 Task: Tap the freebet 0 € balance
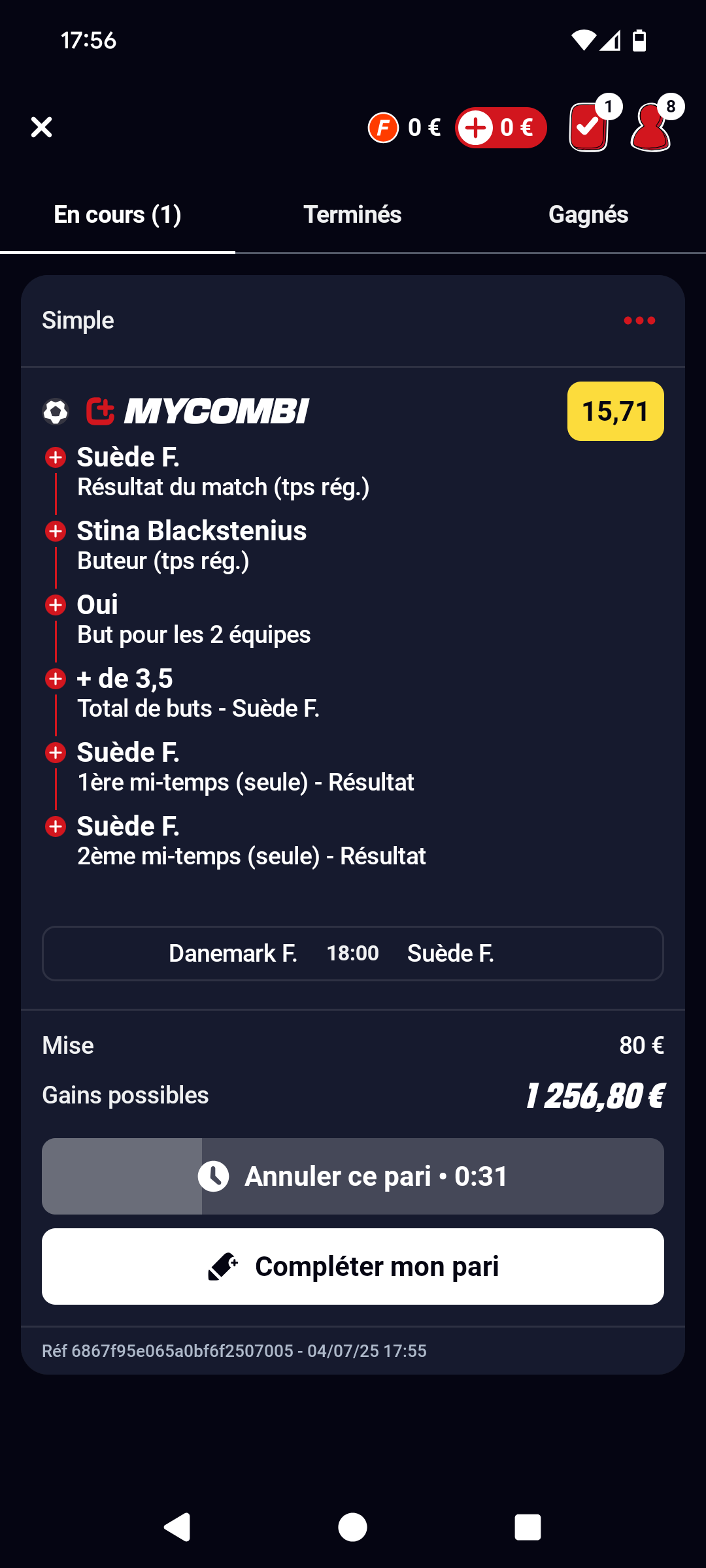[405, 127]
